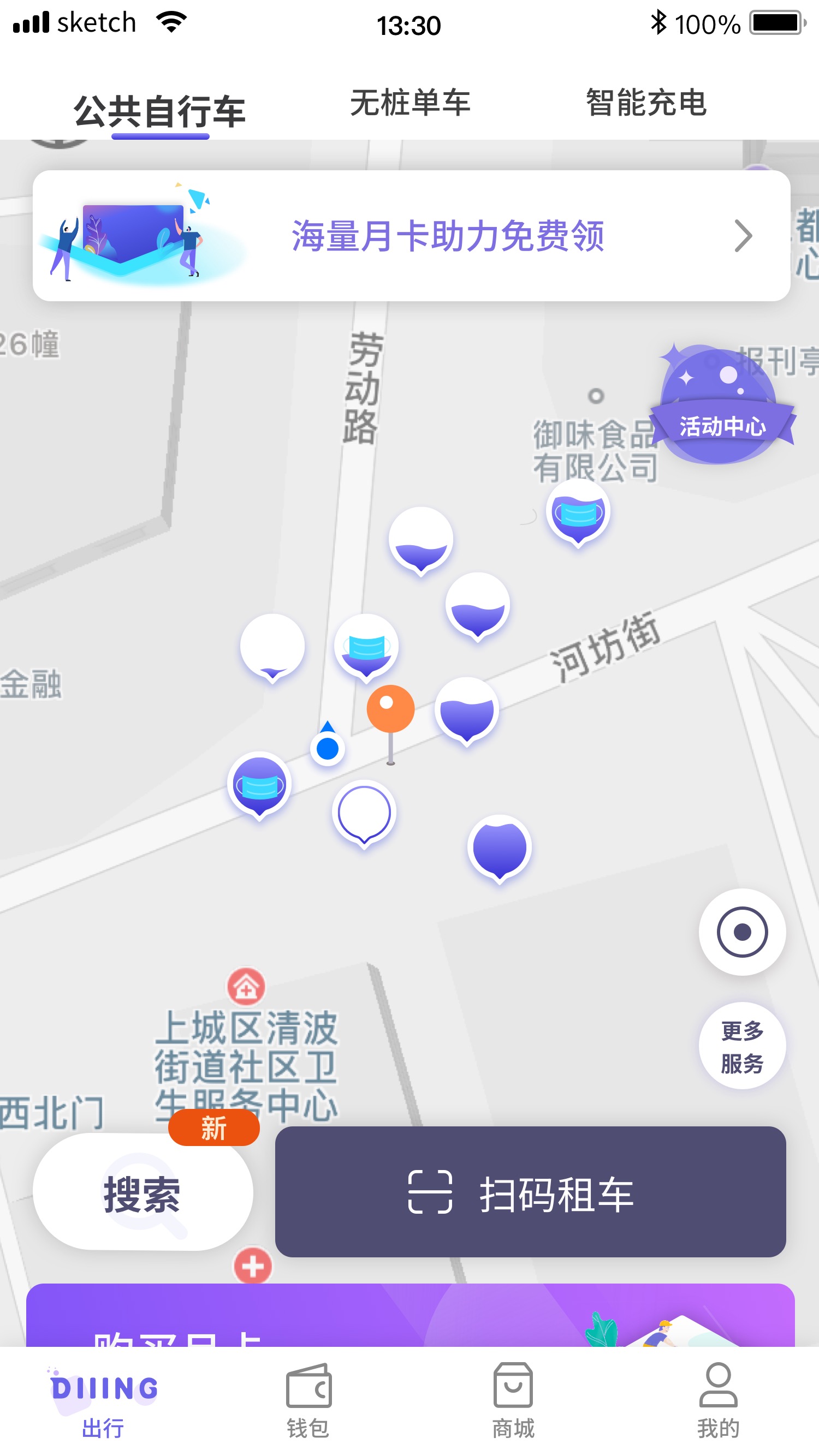The image size is (819, 1456).
Task: Open the 海量月卡助力免费领 banner
Action: click(x=411, y=236)
